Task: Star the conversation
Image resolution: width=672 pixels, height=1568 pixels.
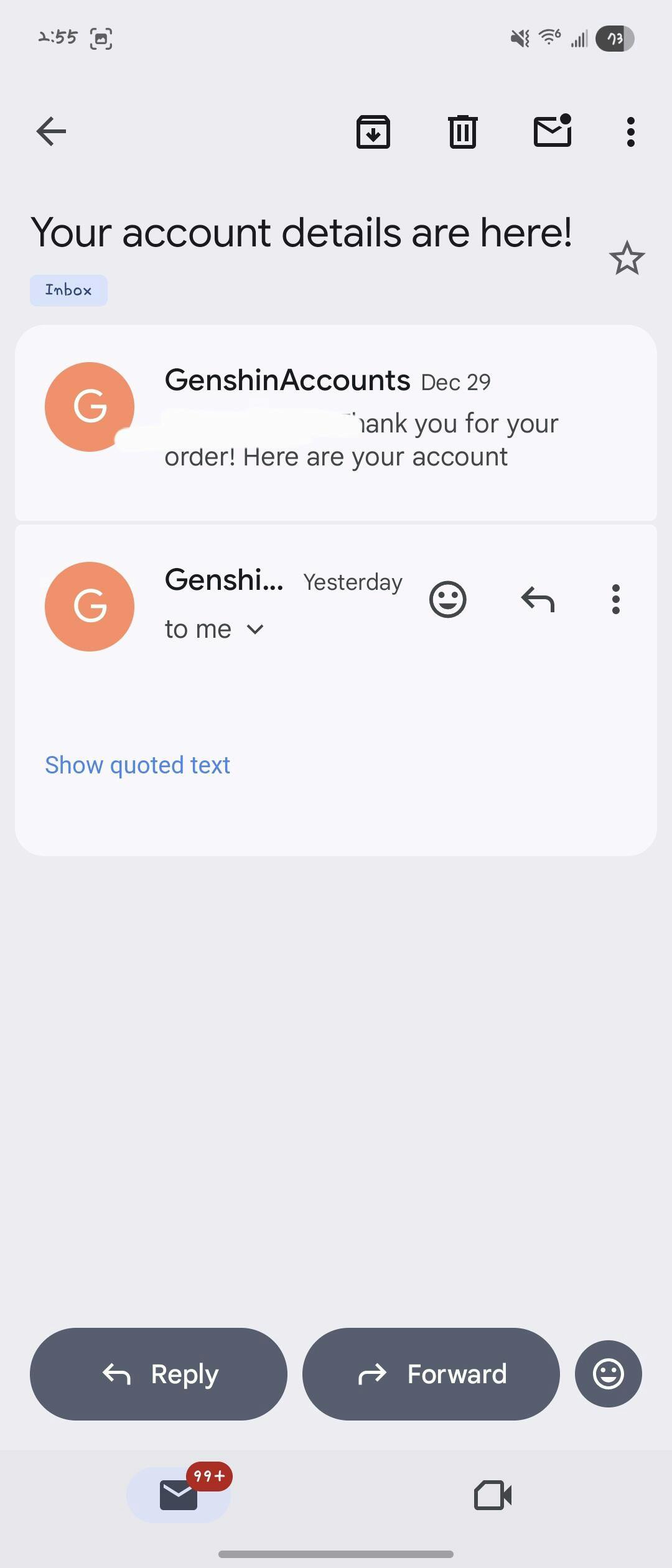Action: click(x=627, y=258)
